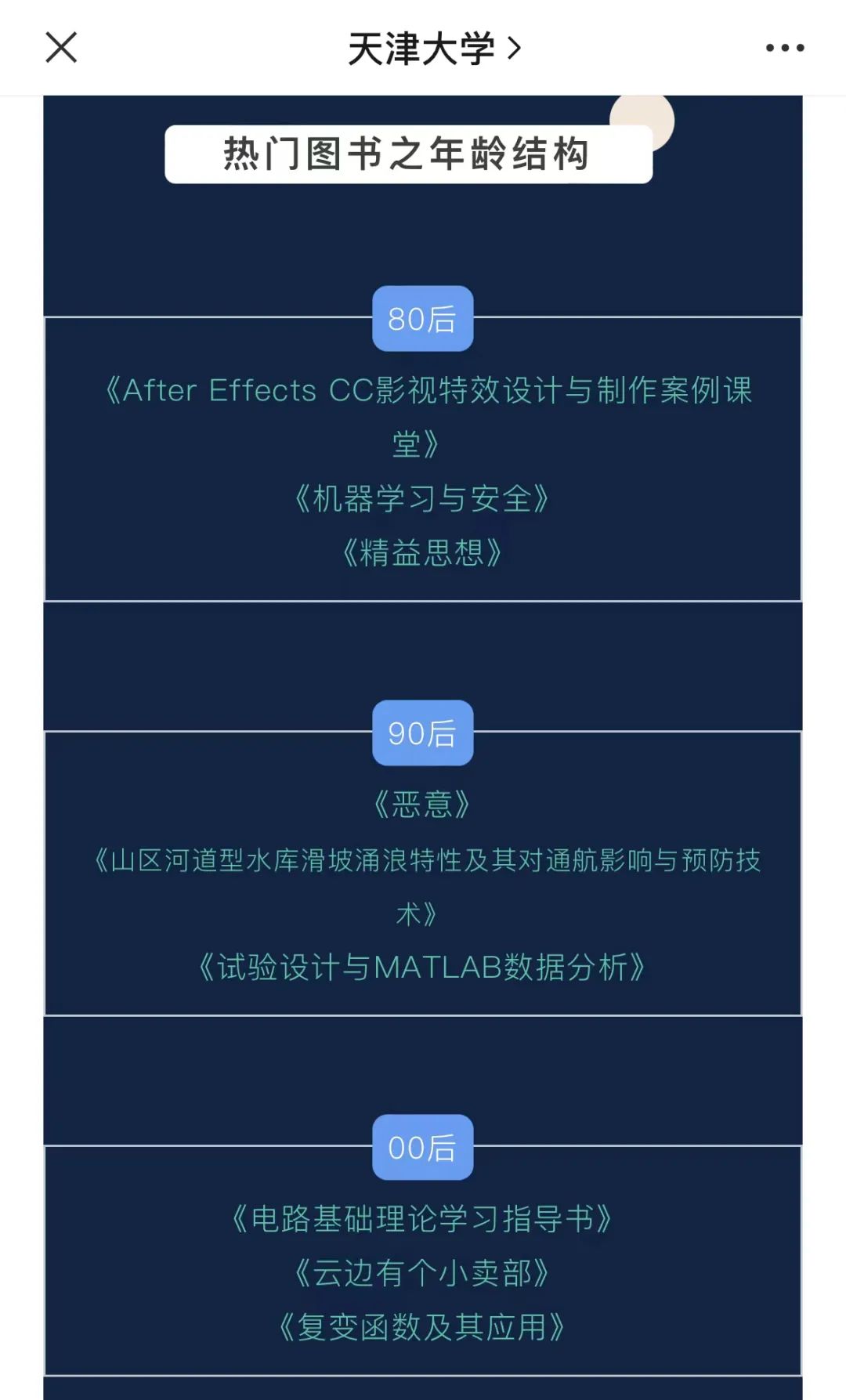Viewport: 846px width, 1400px height.
Task: Click the 热门图书之年龄结构 title banner
Action: [x=409, y=154]
